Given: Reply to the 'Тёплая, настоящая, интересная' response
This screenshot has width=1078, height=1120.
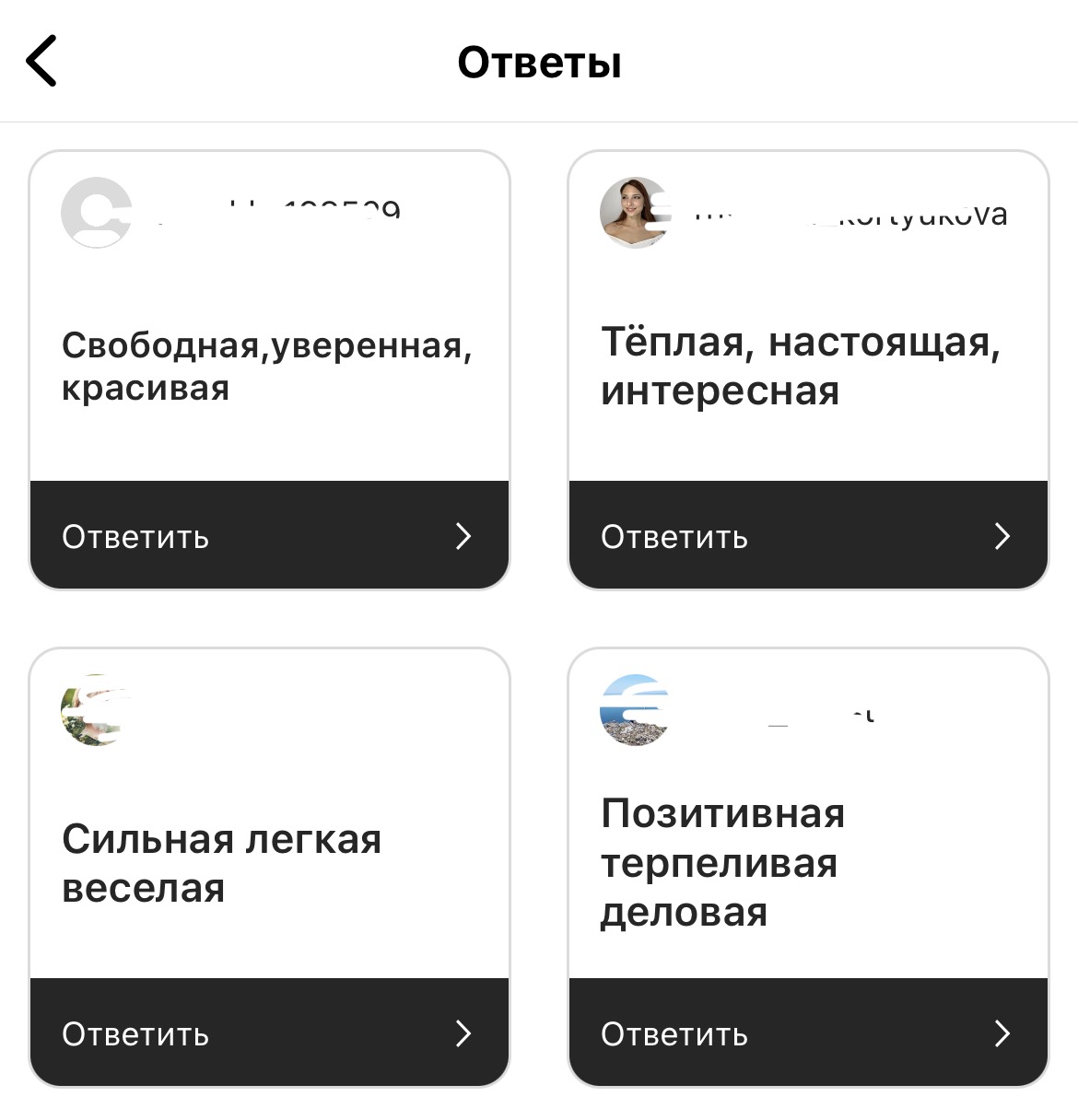Looking at the screenshot, I should [x=808, y=535].
